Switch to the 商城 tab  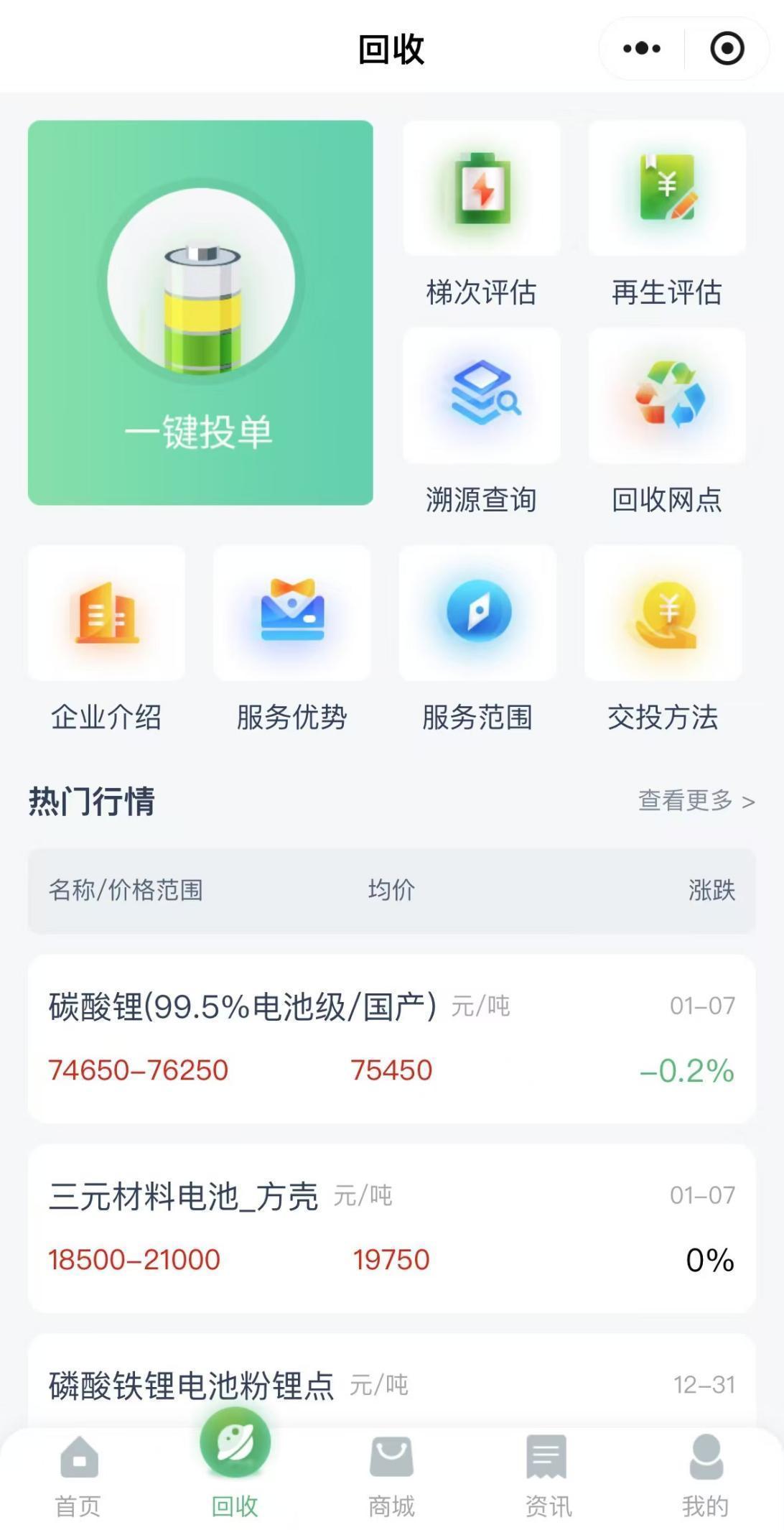pyautogui.click(x=391, y=1477)
